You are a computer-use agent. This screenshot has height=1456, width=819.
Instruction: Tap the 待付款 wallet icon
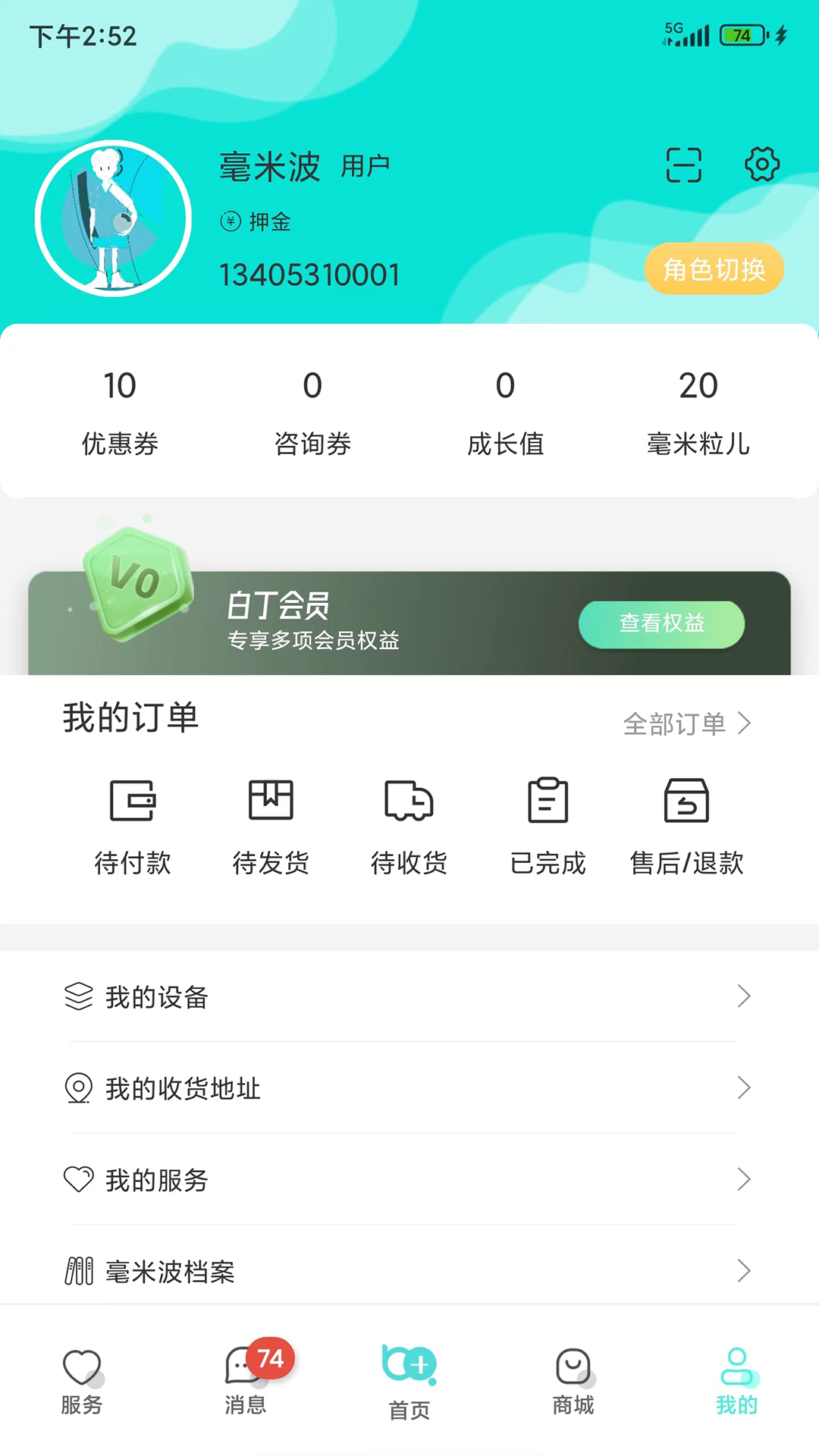[133, 800]
